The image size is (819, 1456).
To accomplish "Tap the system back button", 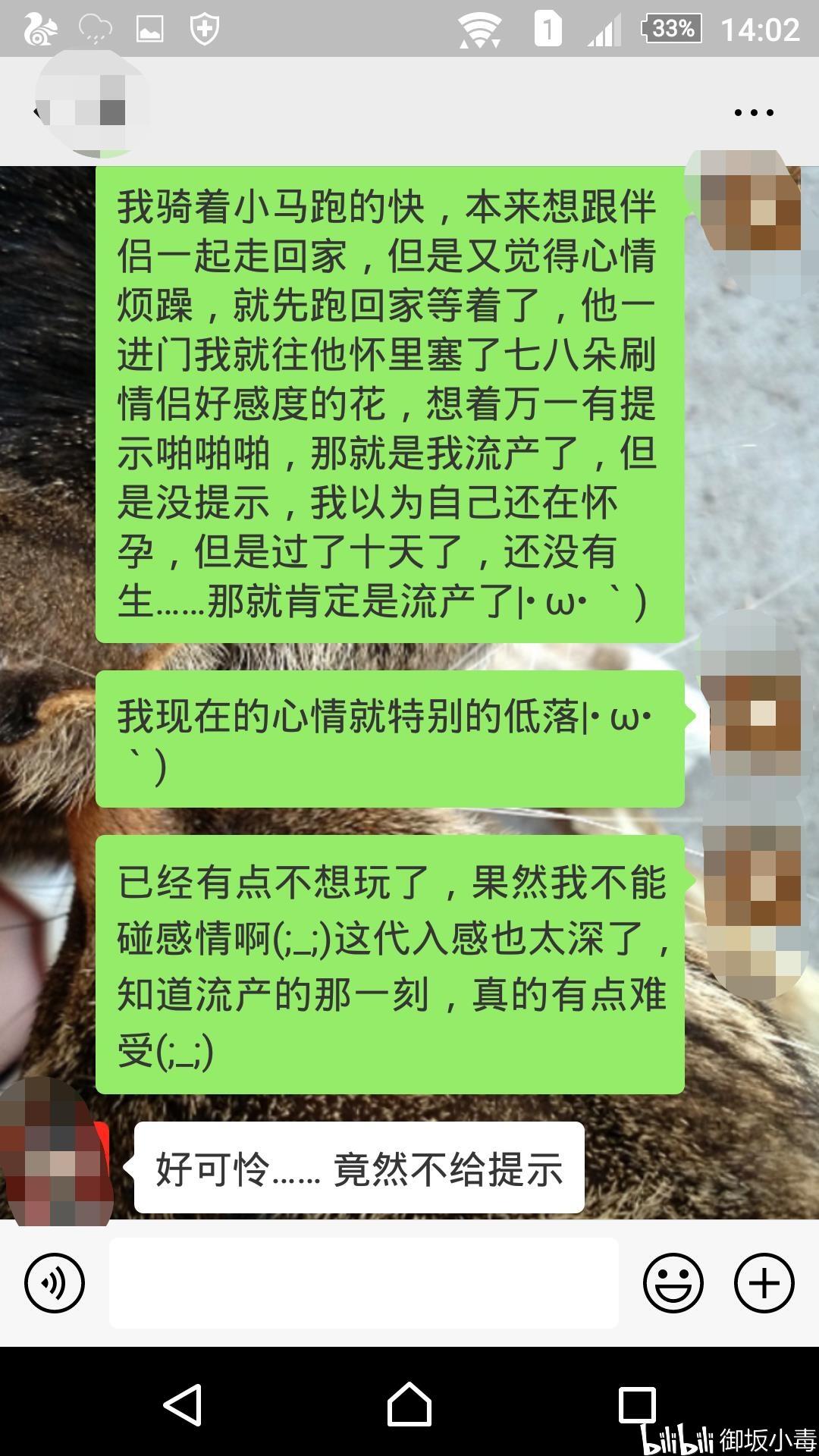I will [x=182, y=1404].
